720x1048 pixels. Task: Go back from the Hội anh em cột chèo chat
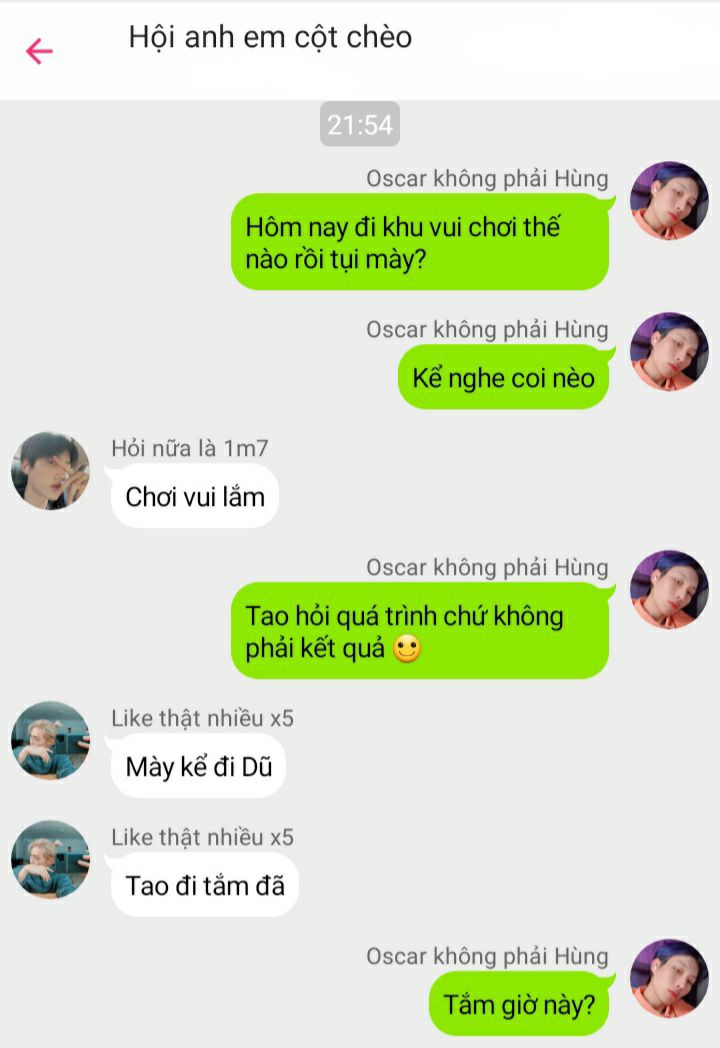coord(39,51)
